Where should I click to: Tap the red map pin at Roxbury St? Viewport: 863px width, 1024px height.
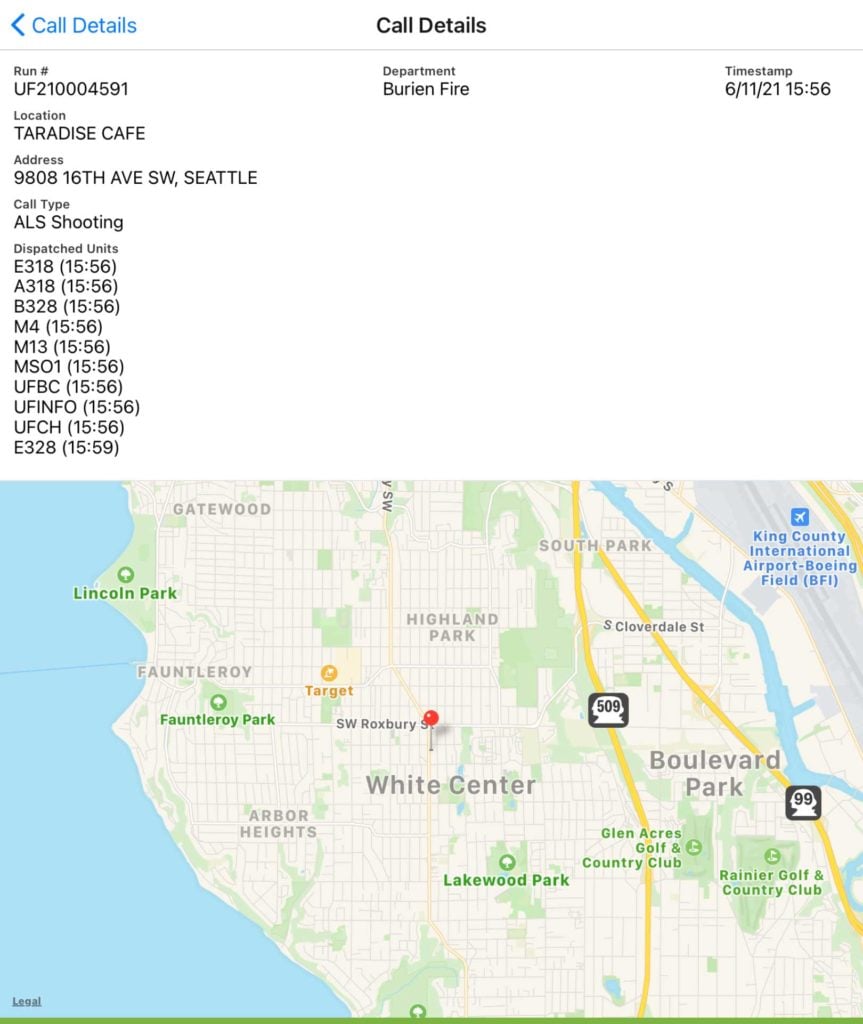point(431,719)
